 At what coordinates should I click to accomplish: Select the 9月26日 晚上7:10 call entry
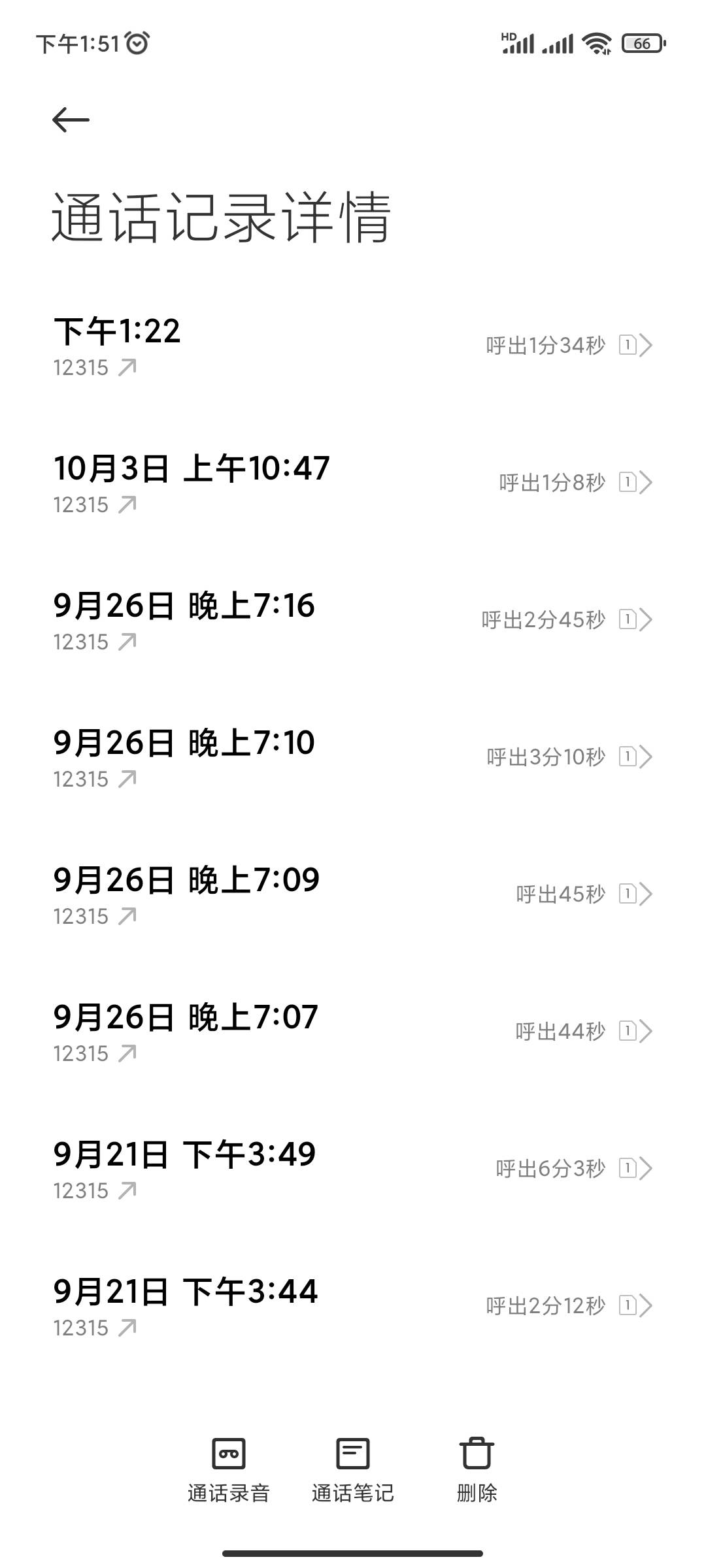[x=353, y=758]
